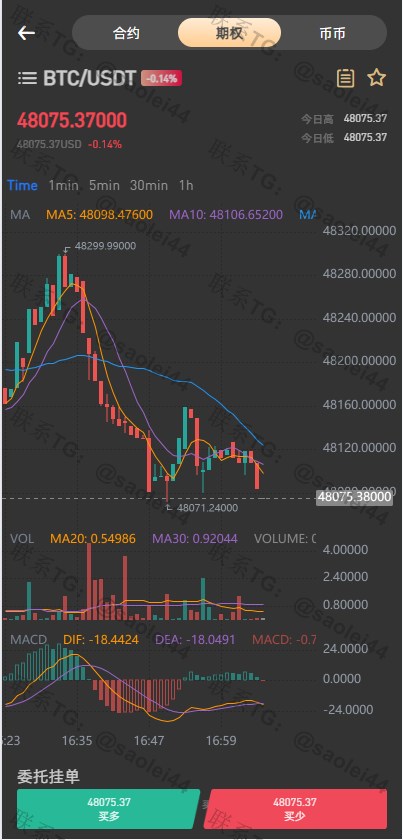
Task: Tap the green 买多 buy button
Action: click(x=108, y=809)
